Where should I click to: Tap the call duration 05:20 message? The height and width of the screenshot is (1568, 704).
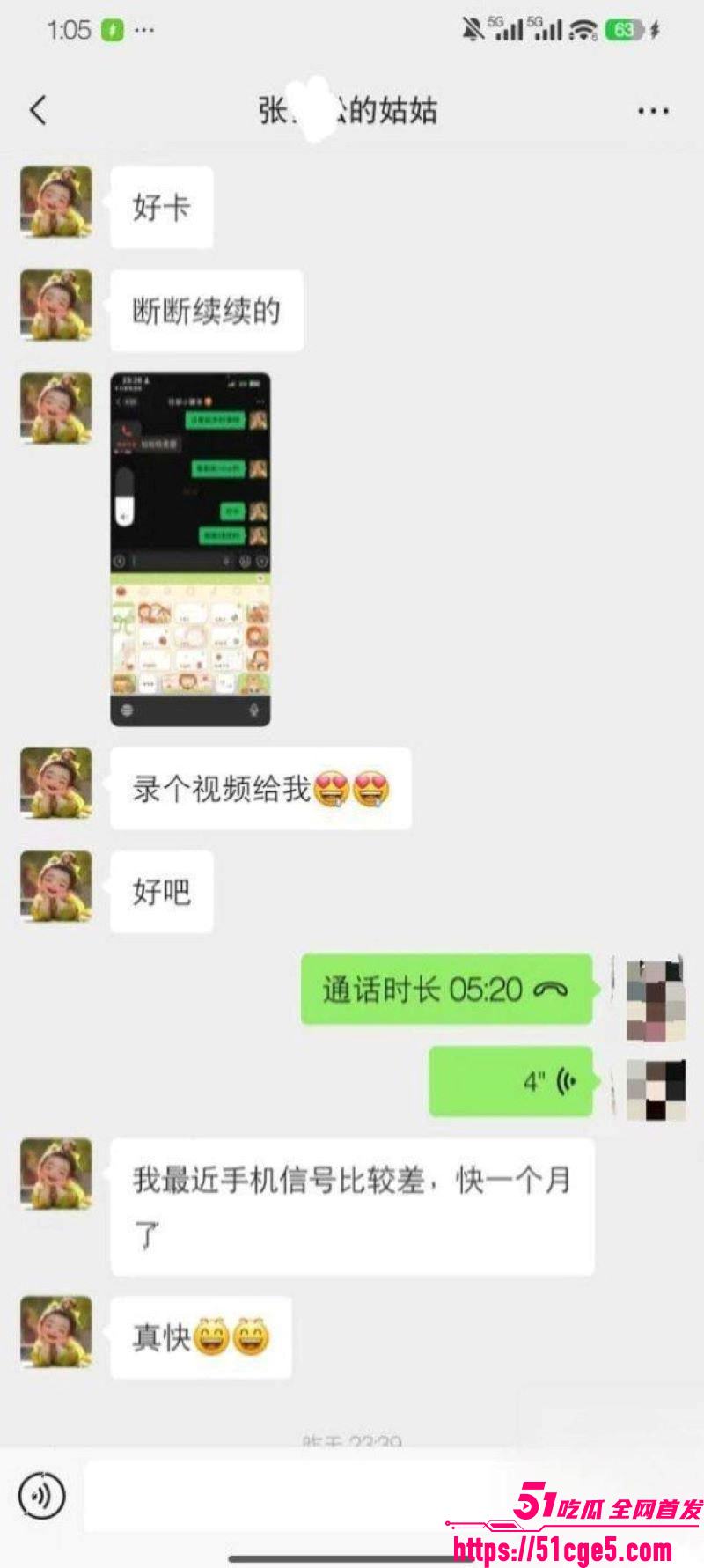pos(446,990)
